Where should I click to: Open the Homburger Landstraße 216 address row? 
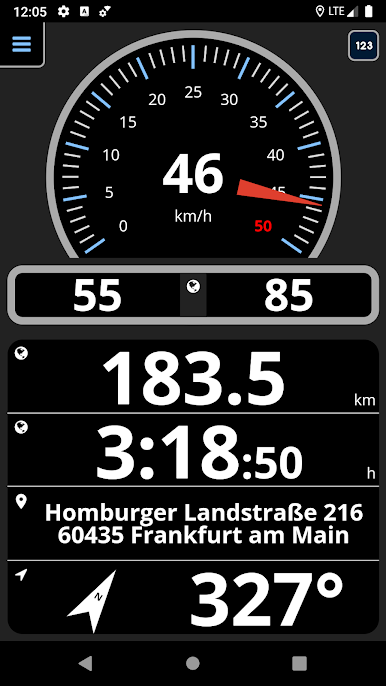[x=193, y=523]
